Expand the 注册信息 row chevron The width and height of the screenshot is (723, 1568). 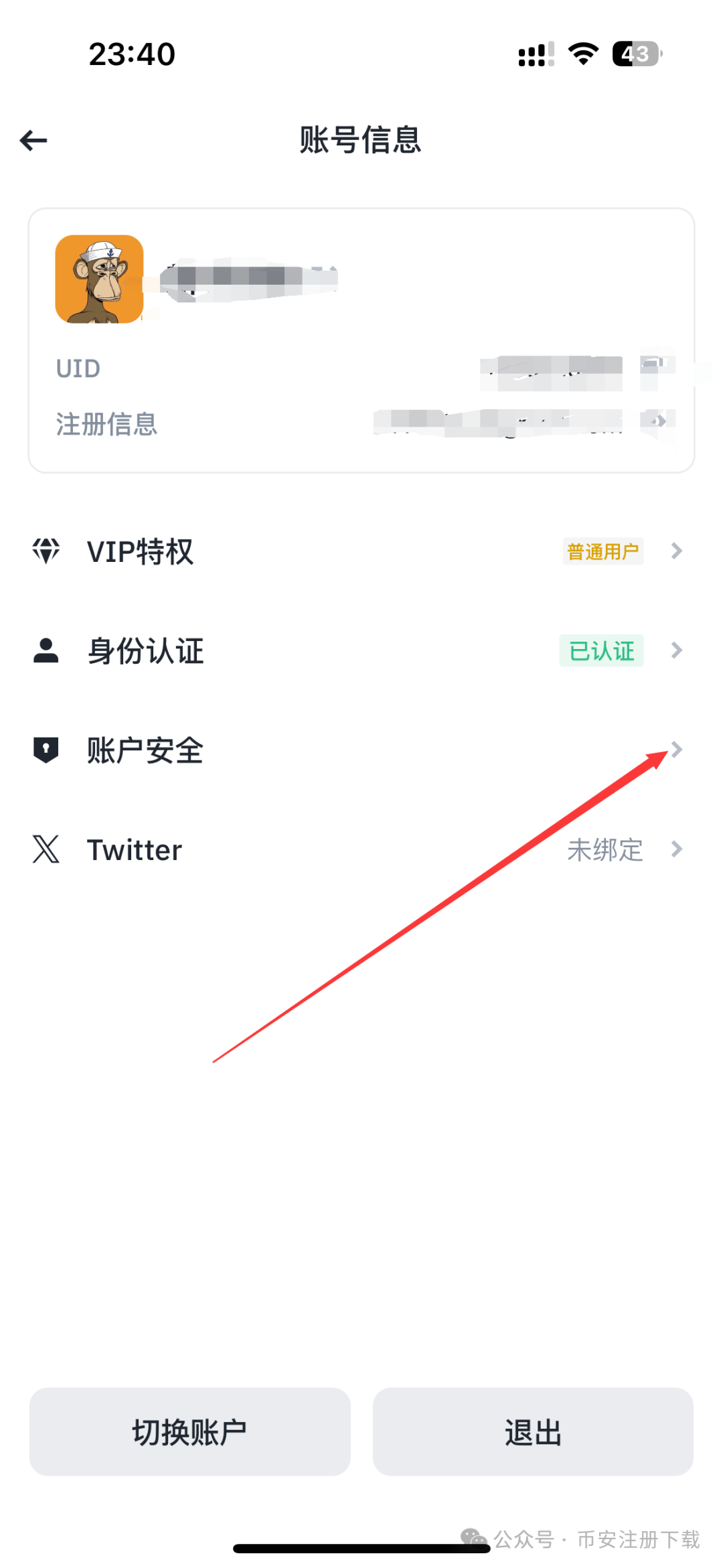[x=660, y=421]
